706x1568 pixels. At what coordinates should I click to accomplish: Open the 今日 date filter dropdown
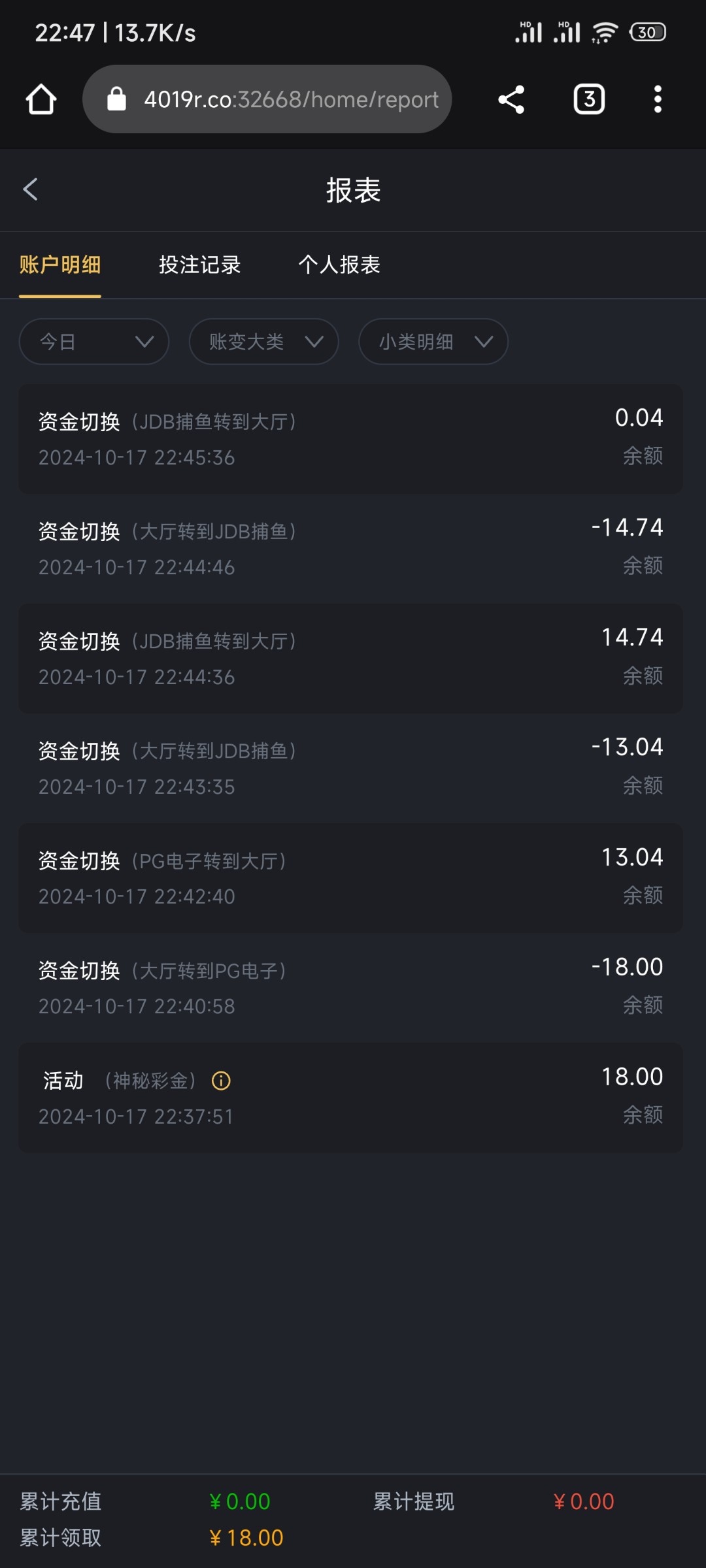[x=93, y=341]
